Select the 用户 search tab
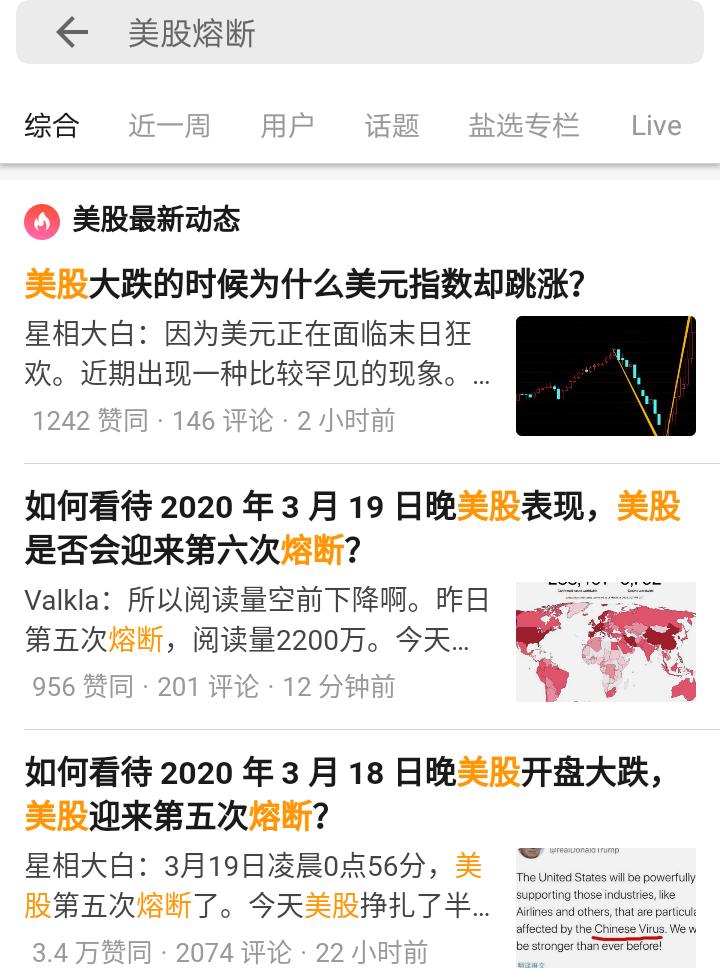720x969 pixels. [287, 125]
